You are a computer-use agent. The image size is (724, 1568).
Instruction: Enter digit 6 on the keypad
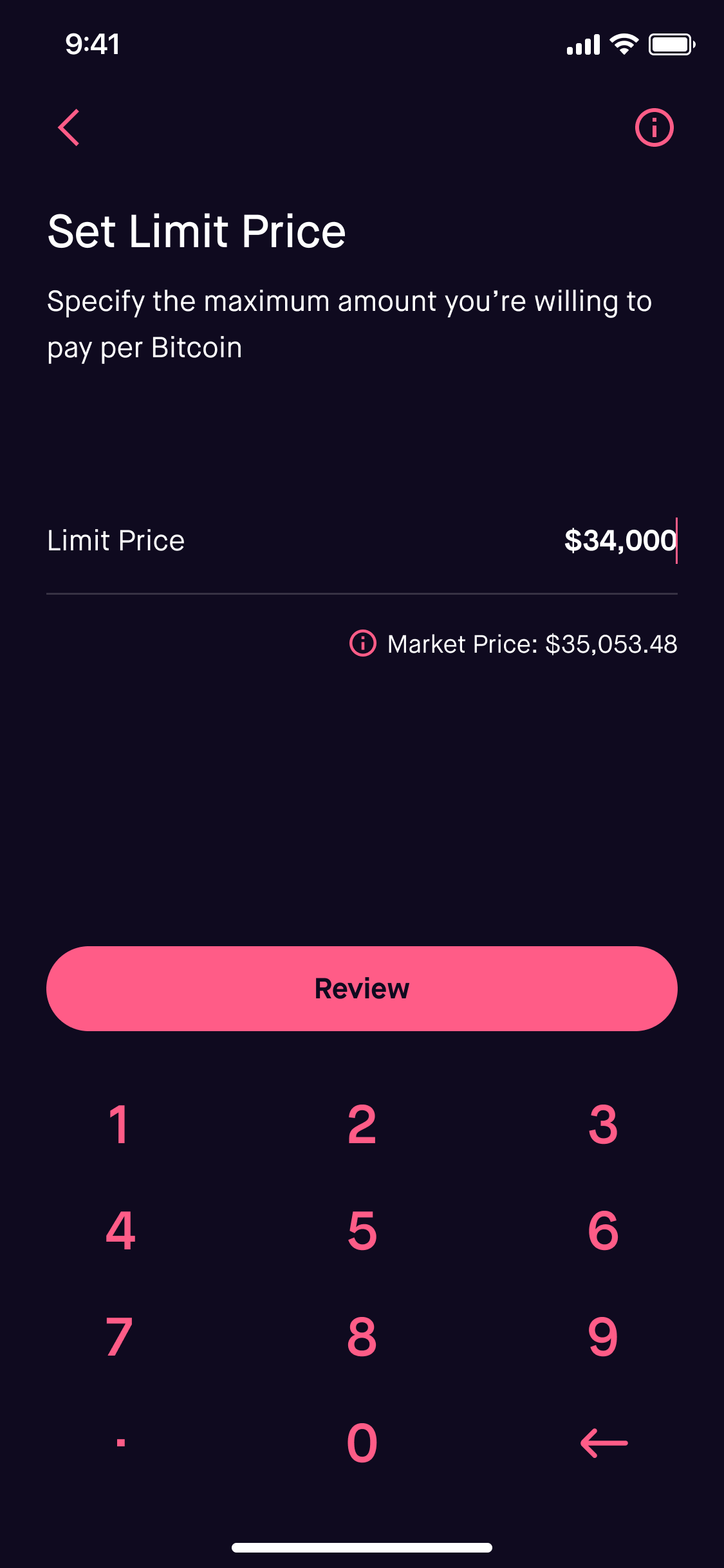(x=603, y=1231)
